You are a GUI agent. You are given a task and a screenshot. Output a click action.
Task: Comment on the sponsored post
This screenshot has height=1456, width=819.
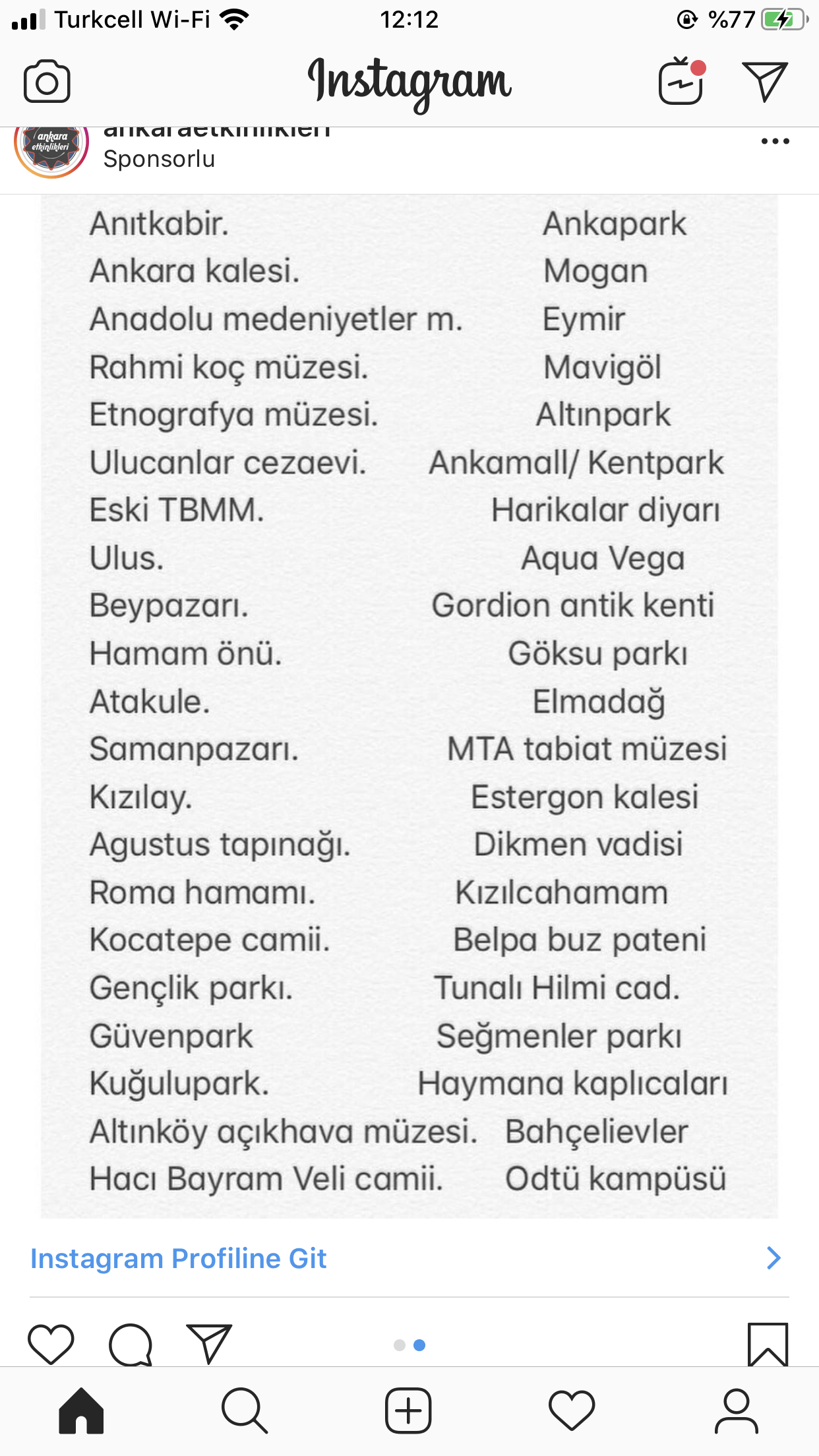coord(131,1344)
